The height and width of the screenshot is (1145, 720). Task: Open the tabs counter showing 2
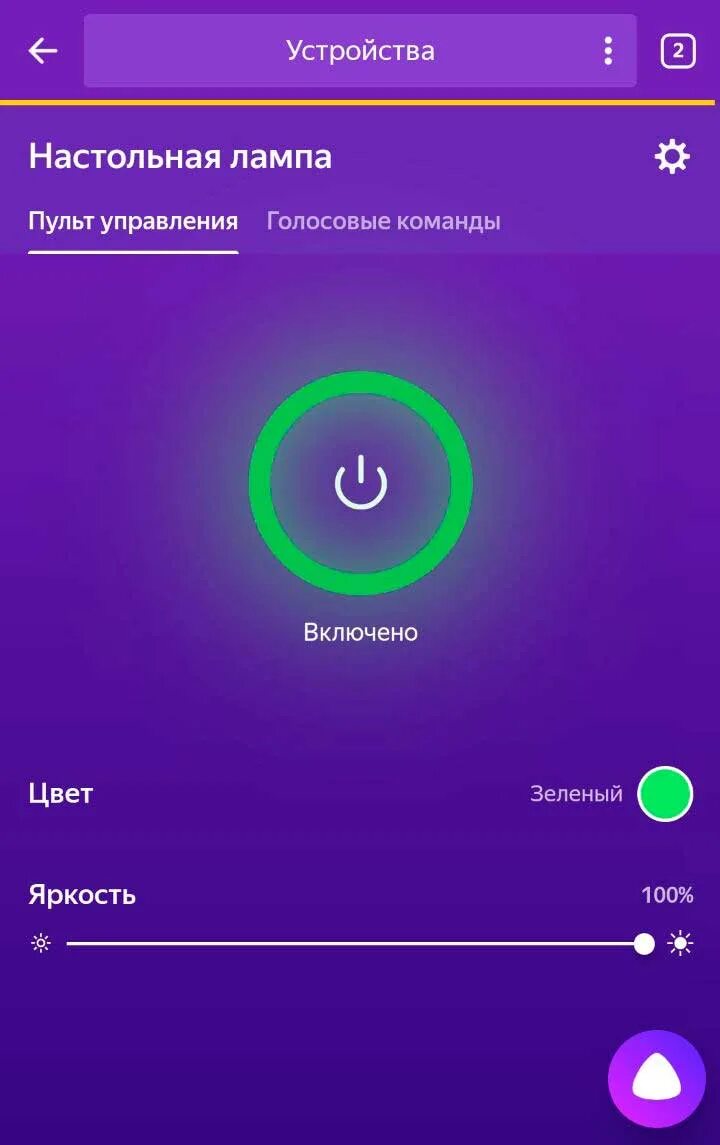[x=678, y=51]
